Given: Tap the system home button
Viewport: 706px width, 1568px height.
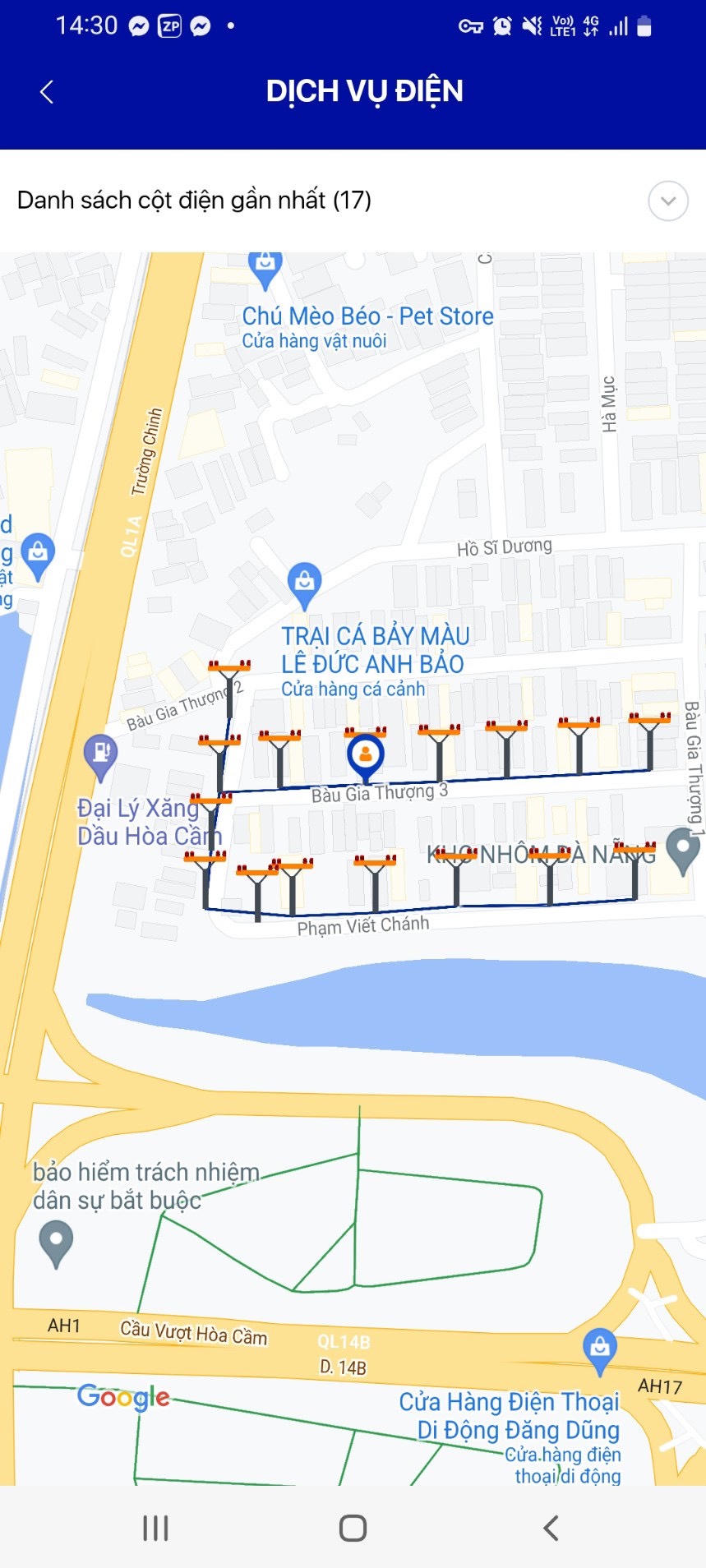Looking at the screenshot, I should [353, 1528].
